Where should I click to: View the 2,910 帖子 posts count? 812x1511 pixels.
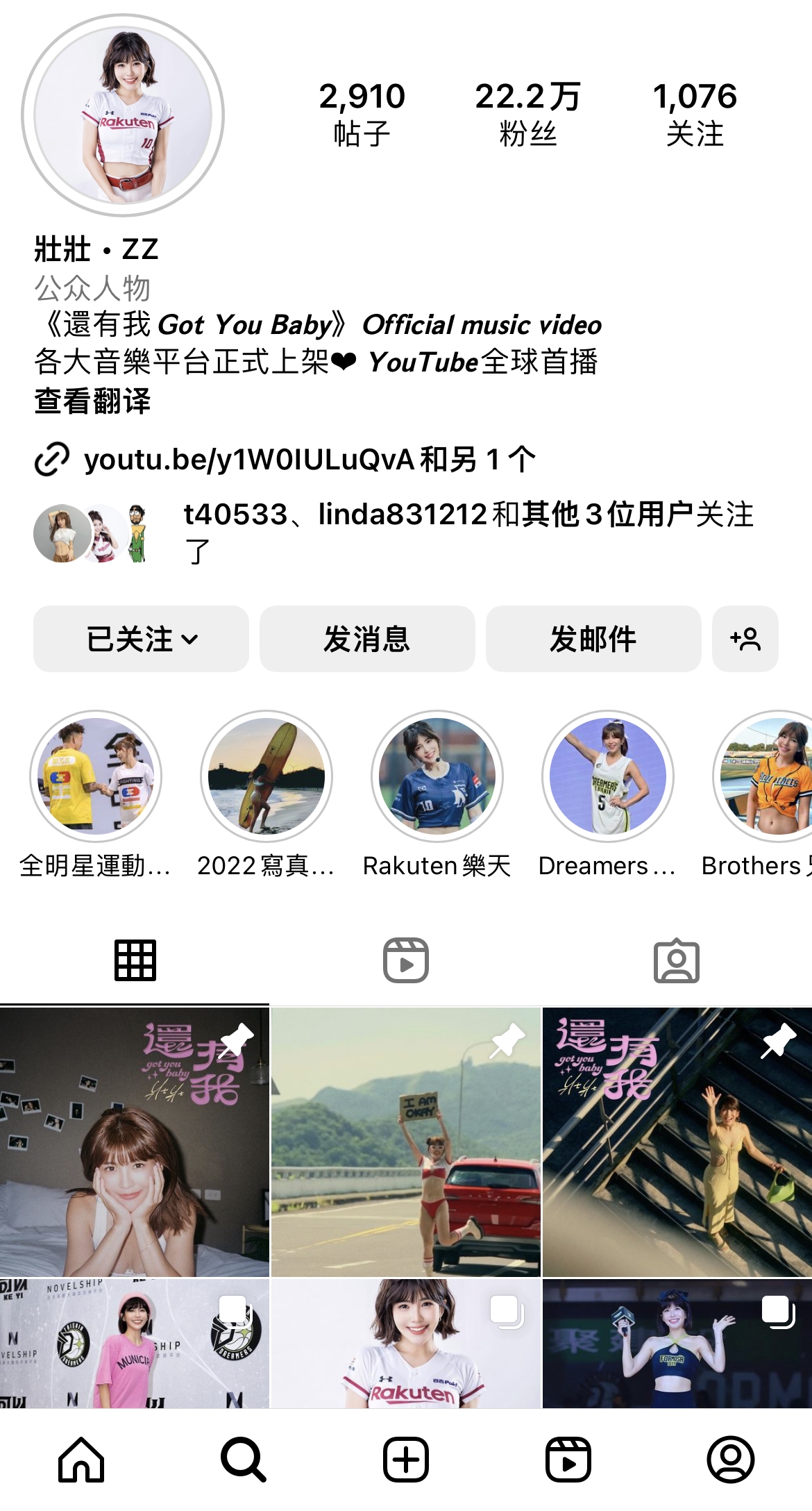tap(362, 114)
